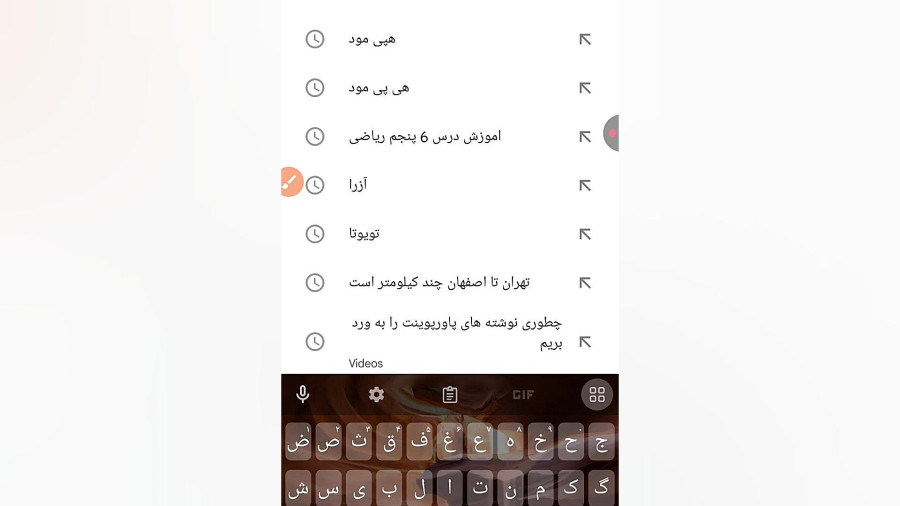Image resolution: width=900 pixels, height=506 pixels.
Task: Open the suggestion 'هی پی مود'
Action: pyautogui.click(x=379, y=88)
